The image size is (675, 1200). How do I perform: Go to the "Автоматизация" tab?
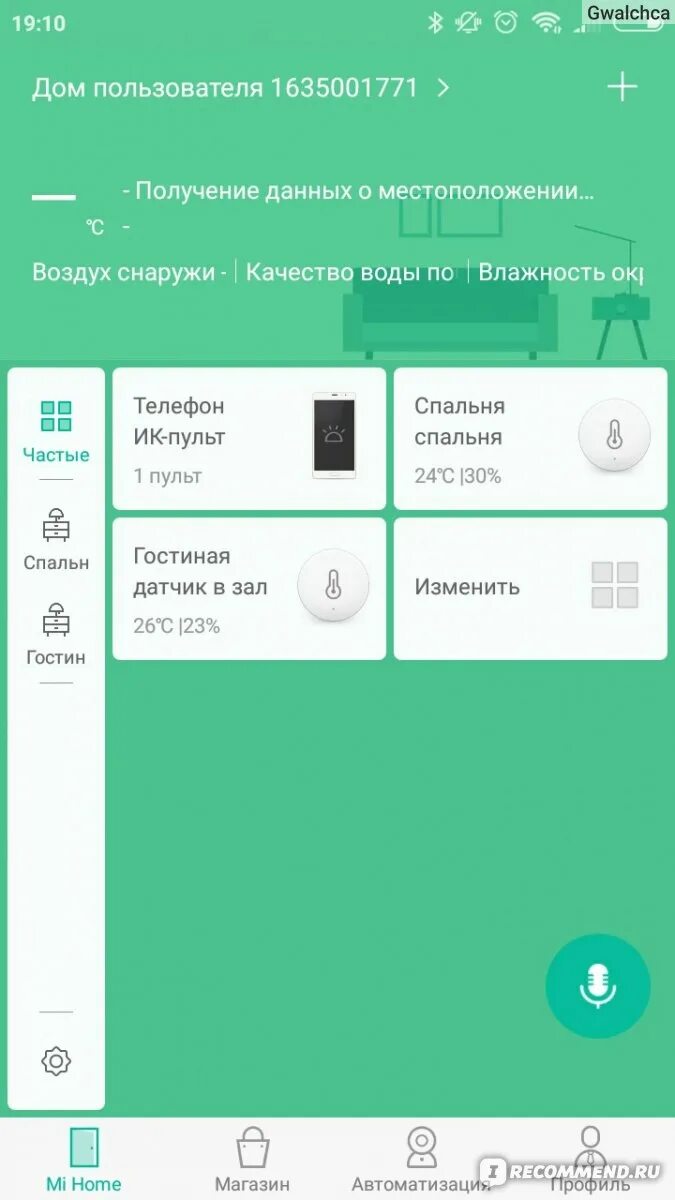(x=421, y=1160)
